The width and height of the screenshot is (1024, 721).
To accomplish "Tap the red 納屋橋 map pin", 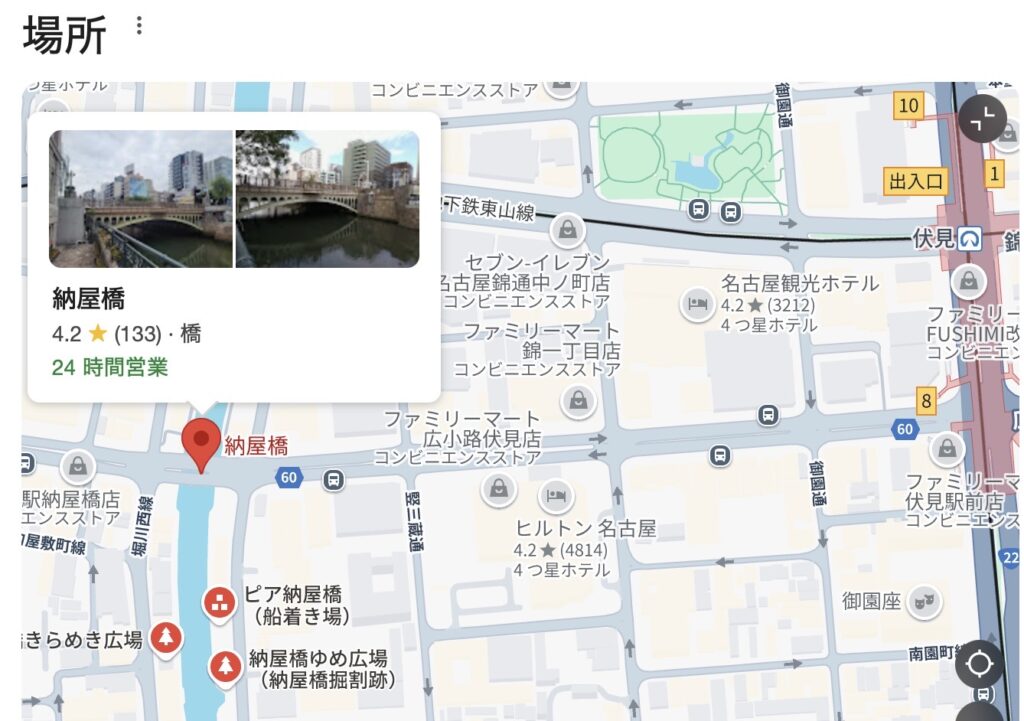I will (202, 440).
